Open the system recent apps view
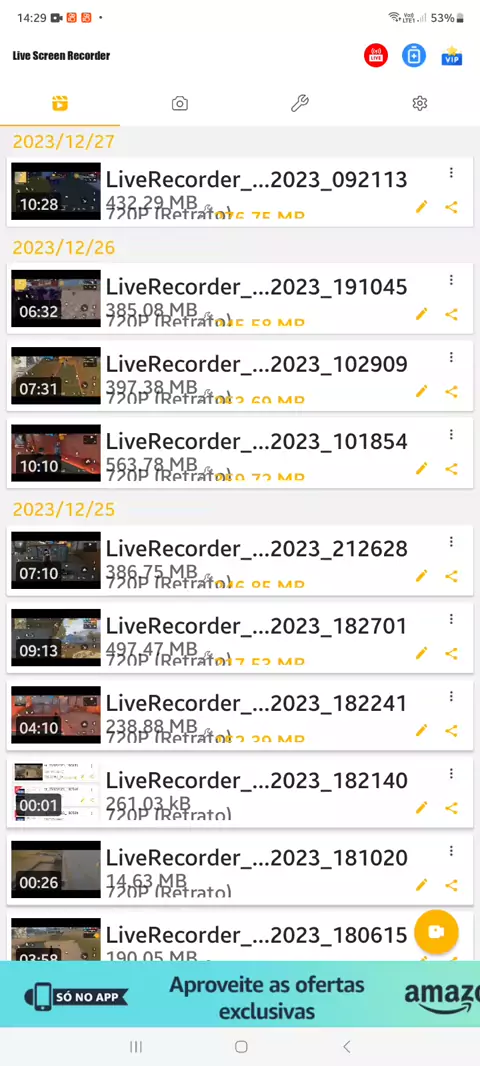 [x=135, y=1047]
